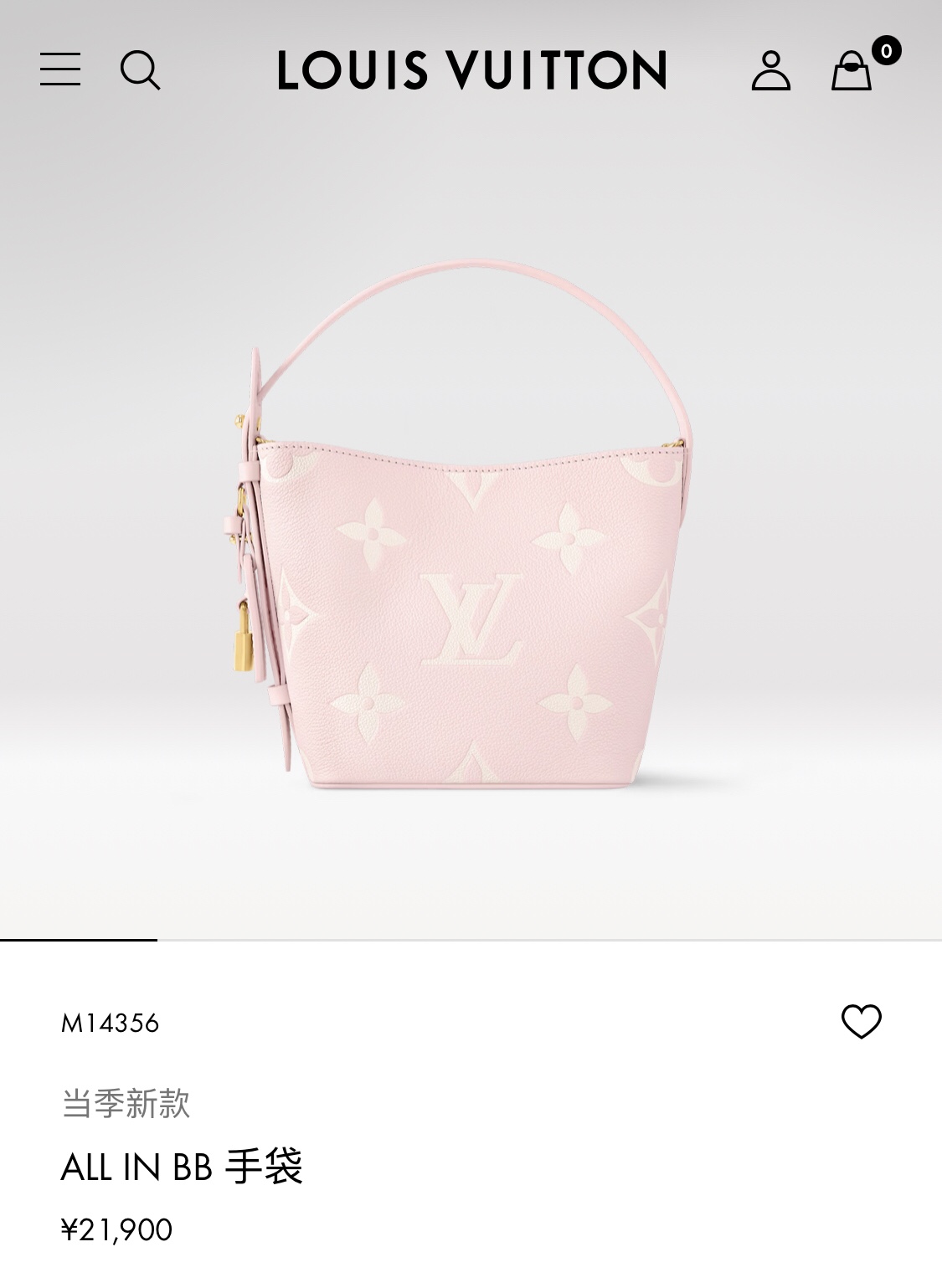
Task: Open the hamburger navigation menu
Action: click(x=60, y=69)
